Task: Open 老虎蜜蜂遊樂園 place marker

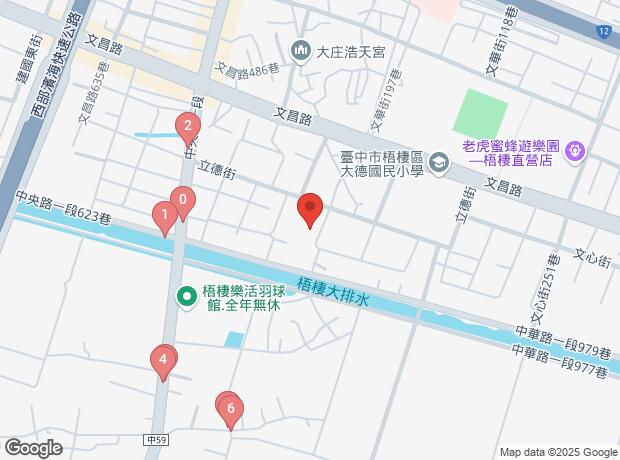Action: click(574, 153)
